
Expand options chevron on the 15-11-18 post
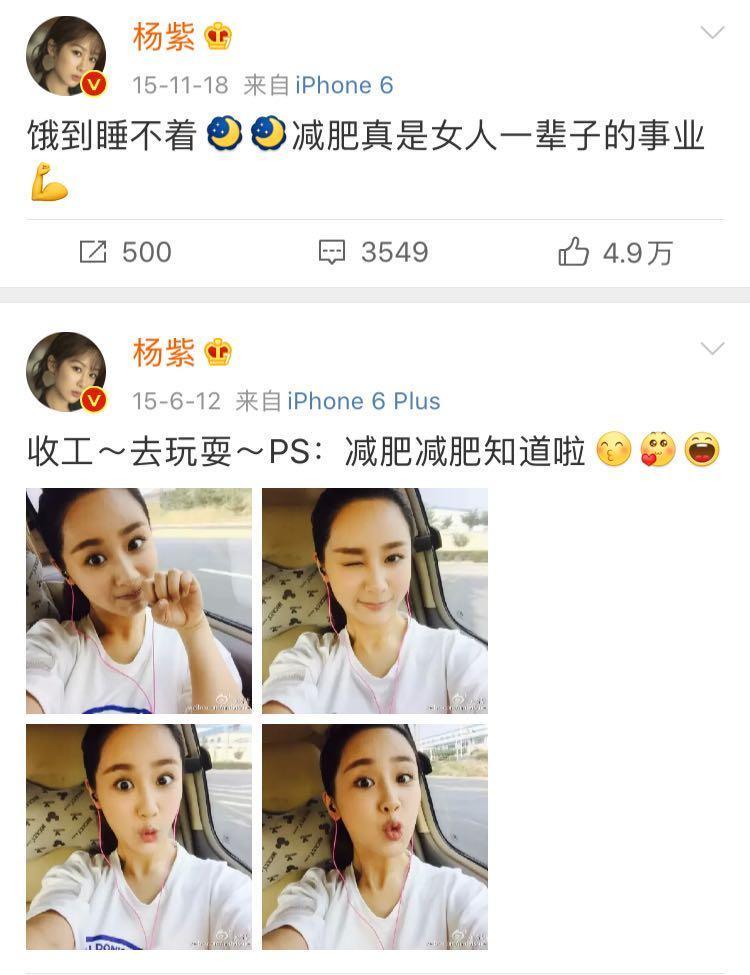[x=712, y=33]
